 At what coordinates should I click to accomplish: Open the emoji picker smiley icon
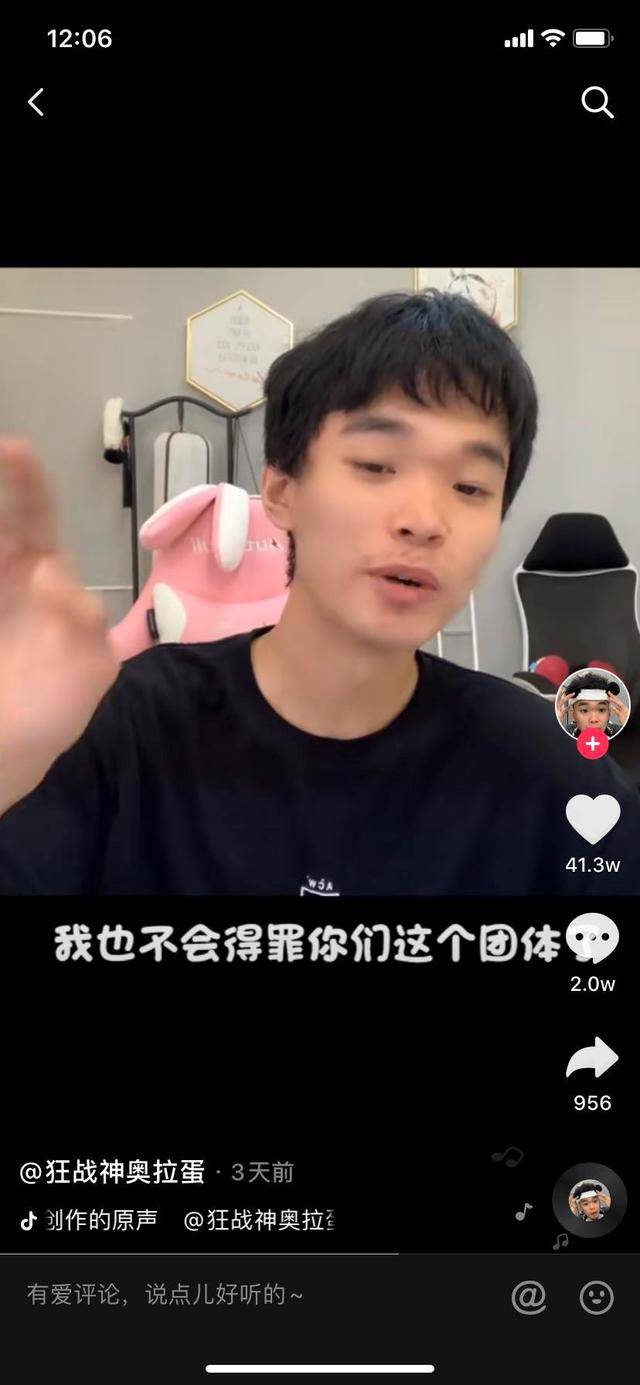click(x=597, y=1297)
